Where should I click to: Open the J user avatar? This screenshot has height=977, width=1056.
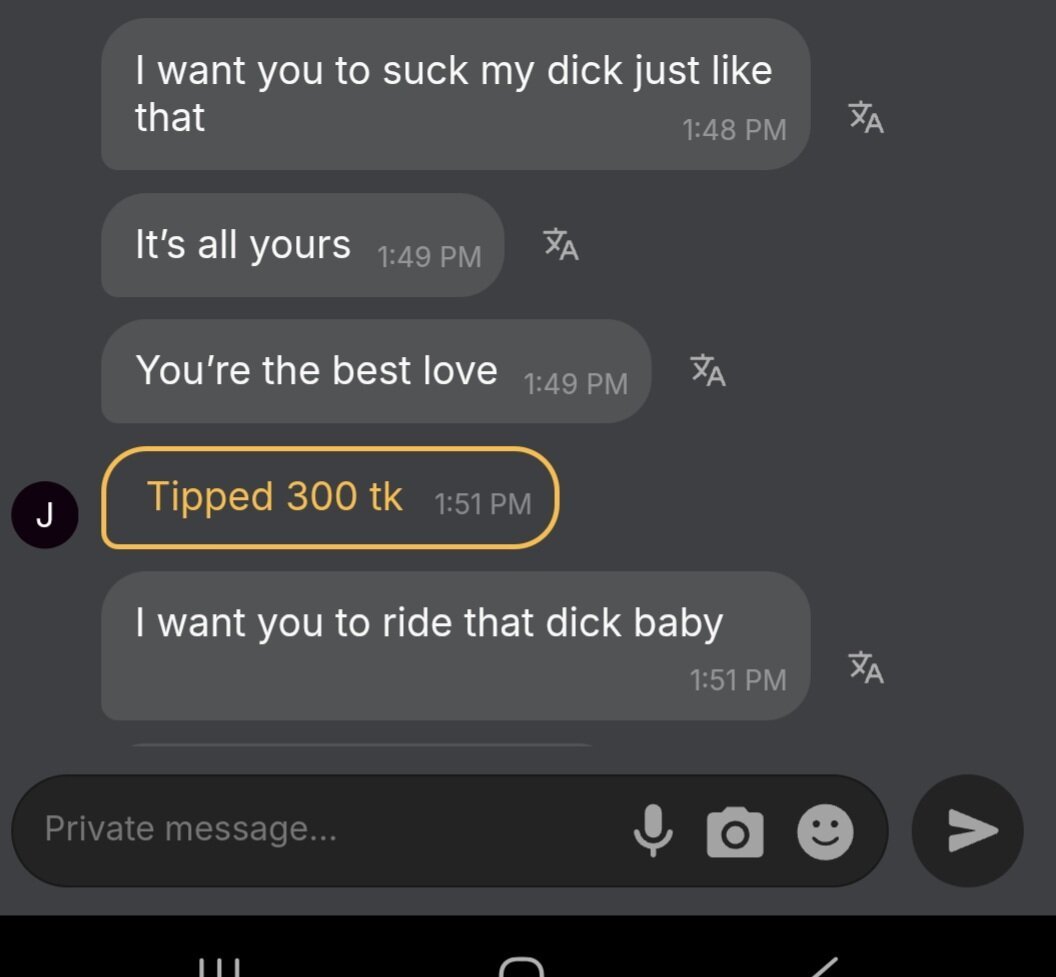[x=44, y=515]
